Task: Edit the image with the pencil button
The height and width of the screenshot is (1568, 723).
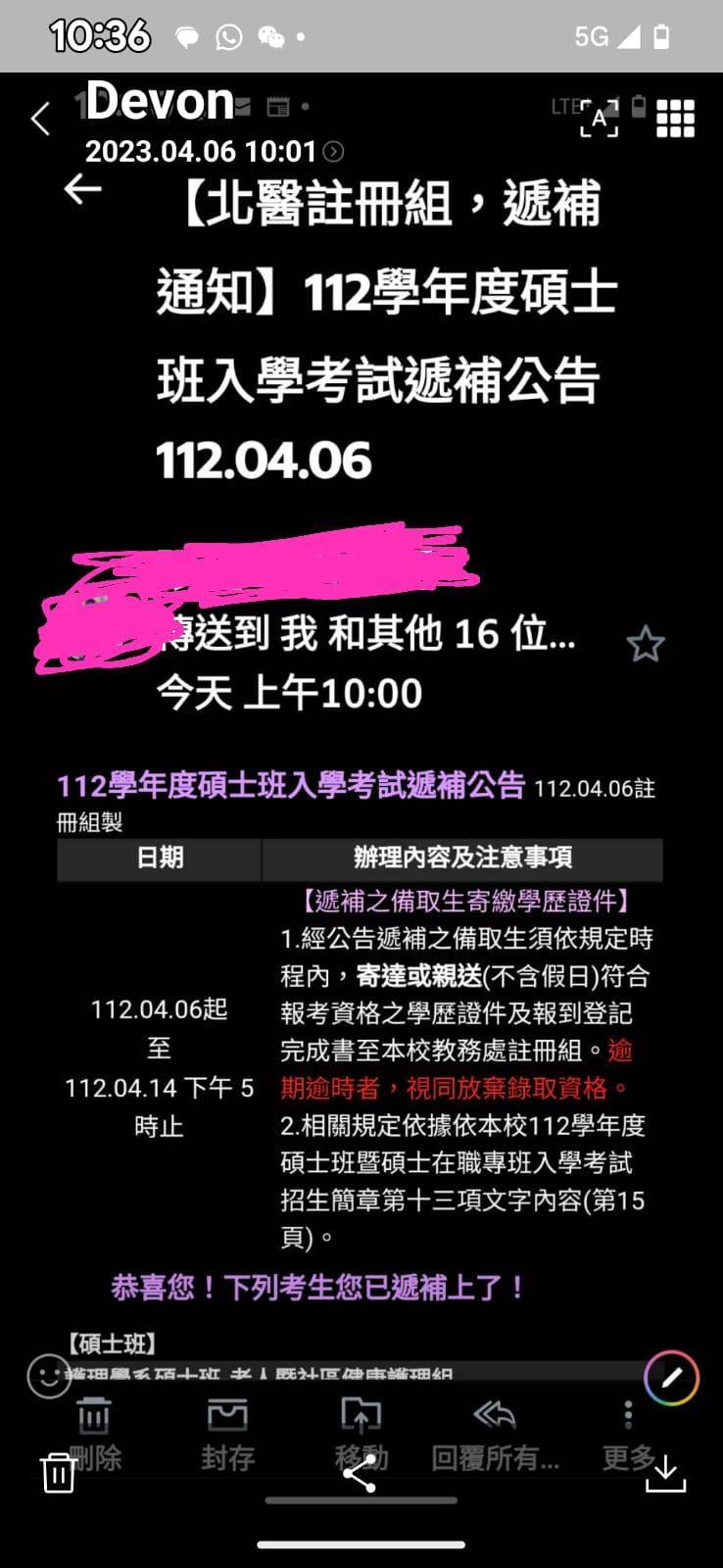Action: [671, 1378]
